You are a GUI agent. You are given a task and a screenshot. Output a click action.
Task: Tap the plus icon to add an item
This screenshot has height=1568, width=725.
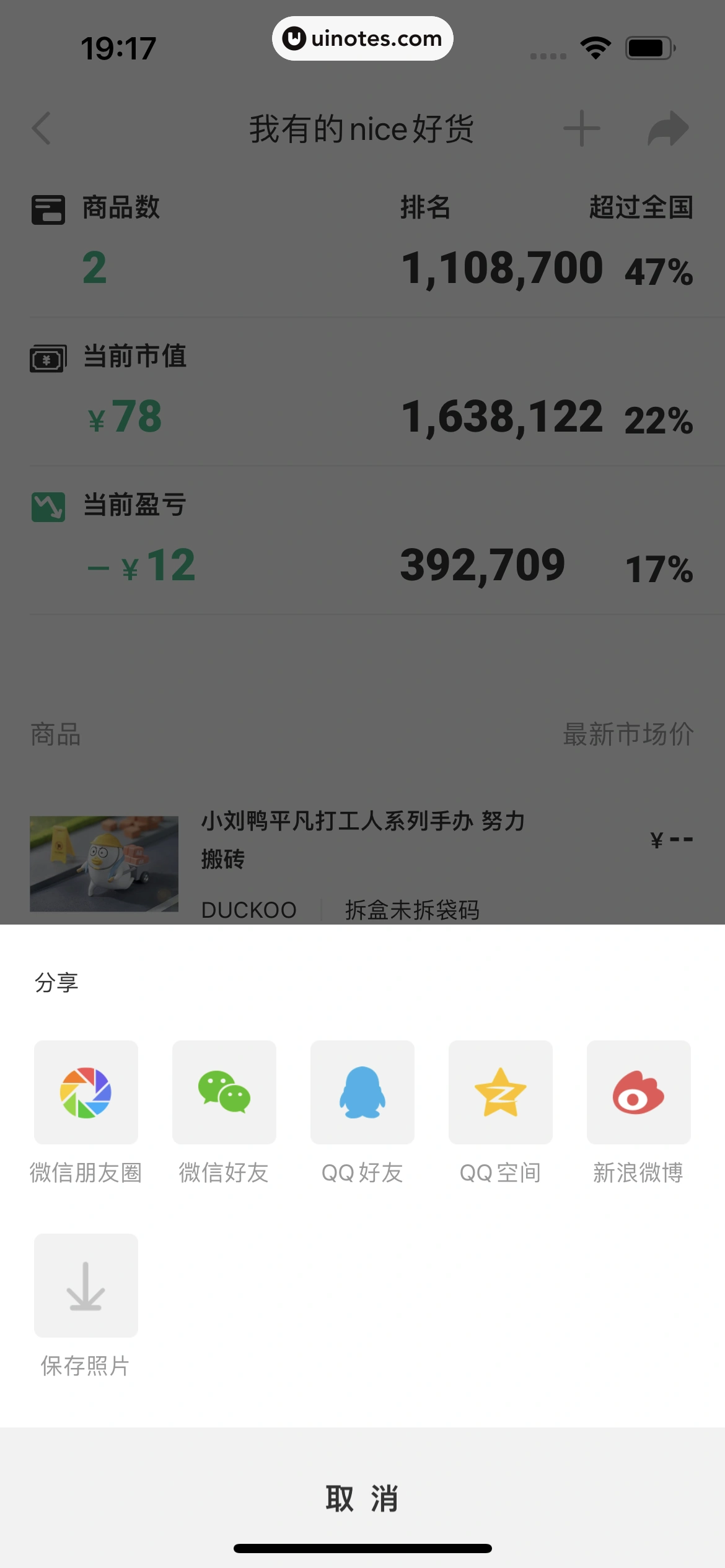tap(581, 128)
